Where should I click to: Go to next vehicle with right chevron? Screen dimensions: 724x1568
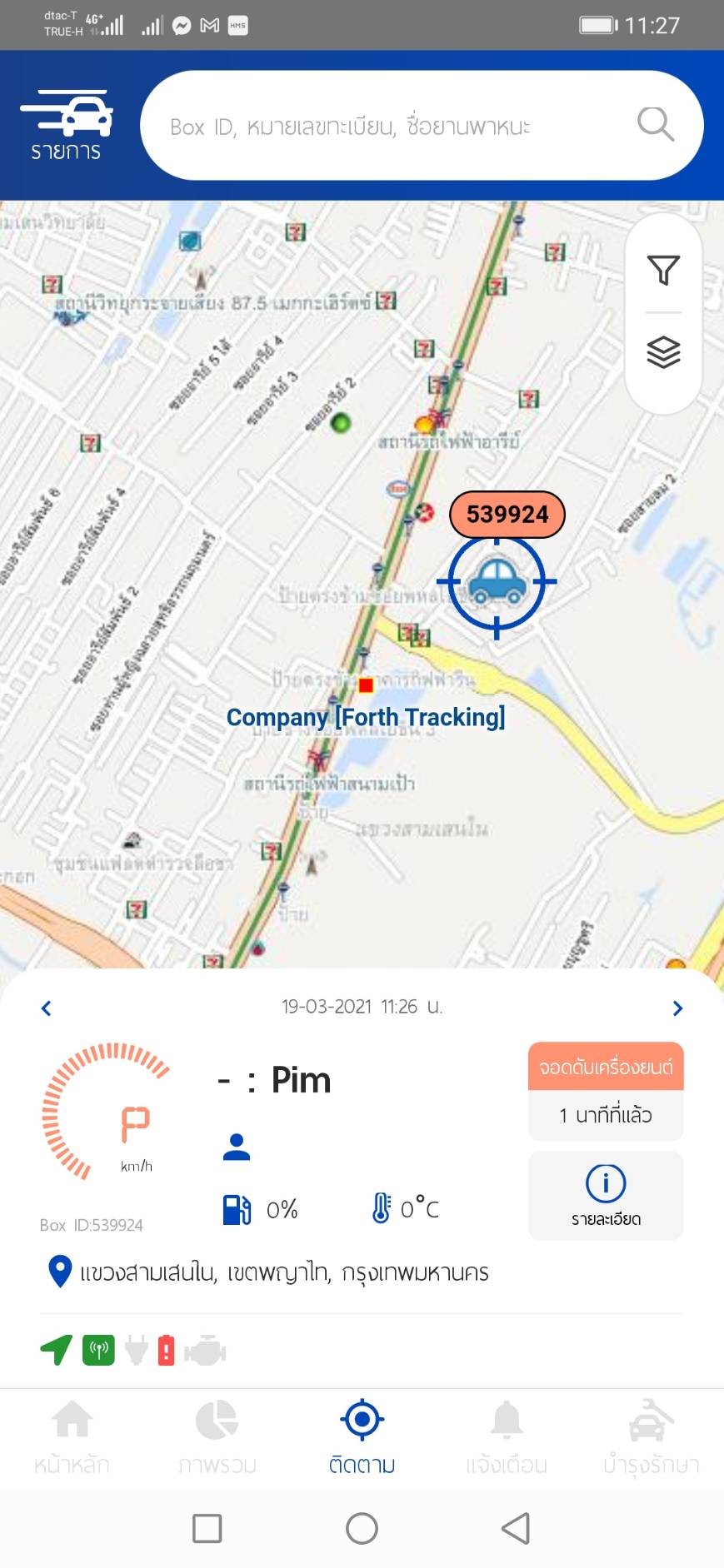[677, 1008]
